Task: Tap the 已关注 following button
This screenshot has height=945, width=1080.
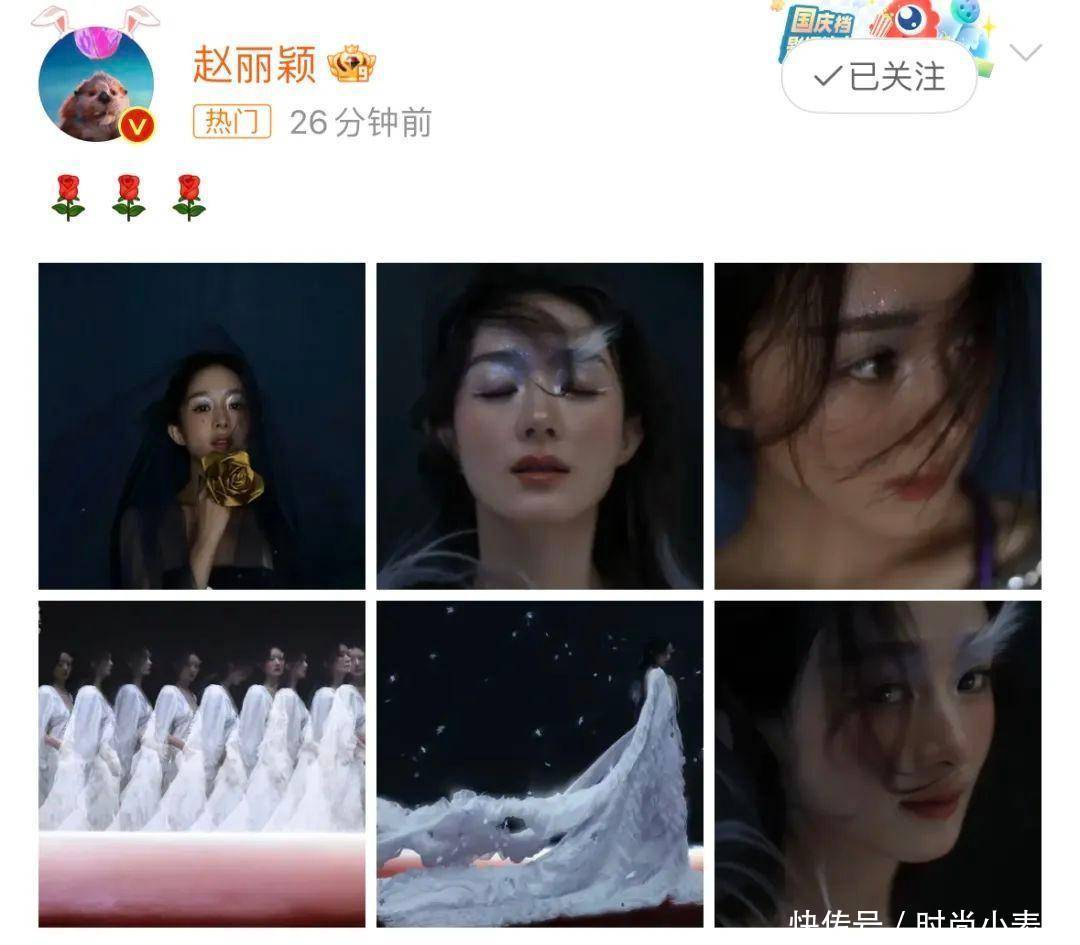Action: (x=879, y=77)
